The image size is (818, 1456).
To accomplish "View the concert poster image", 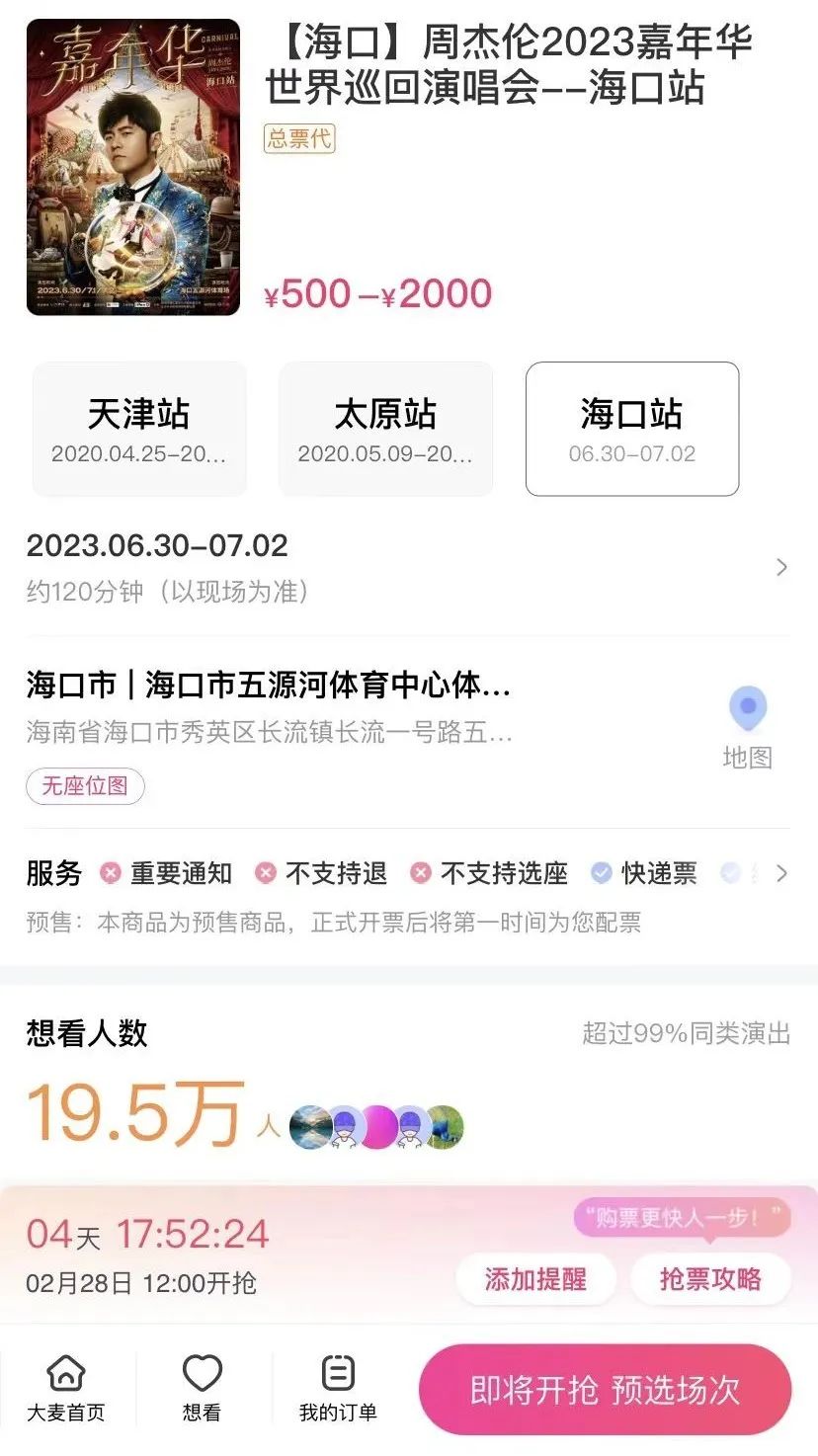I will (133, 167).
